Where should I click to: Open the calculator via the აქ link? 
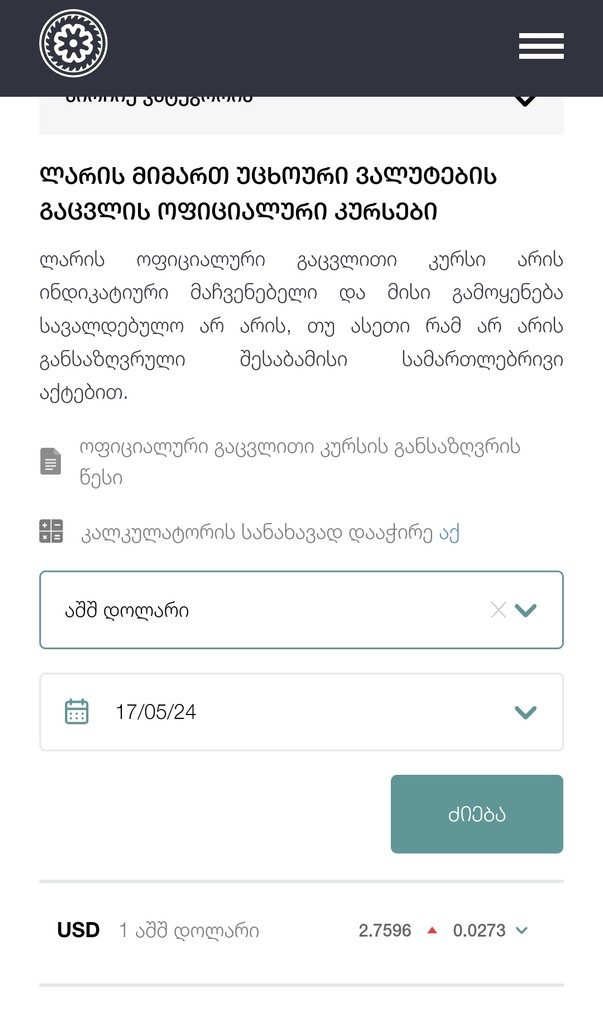coord(450,532)
